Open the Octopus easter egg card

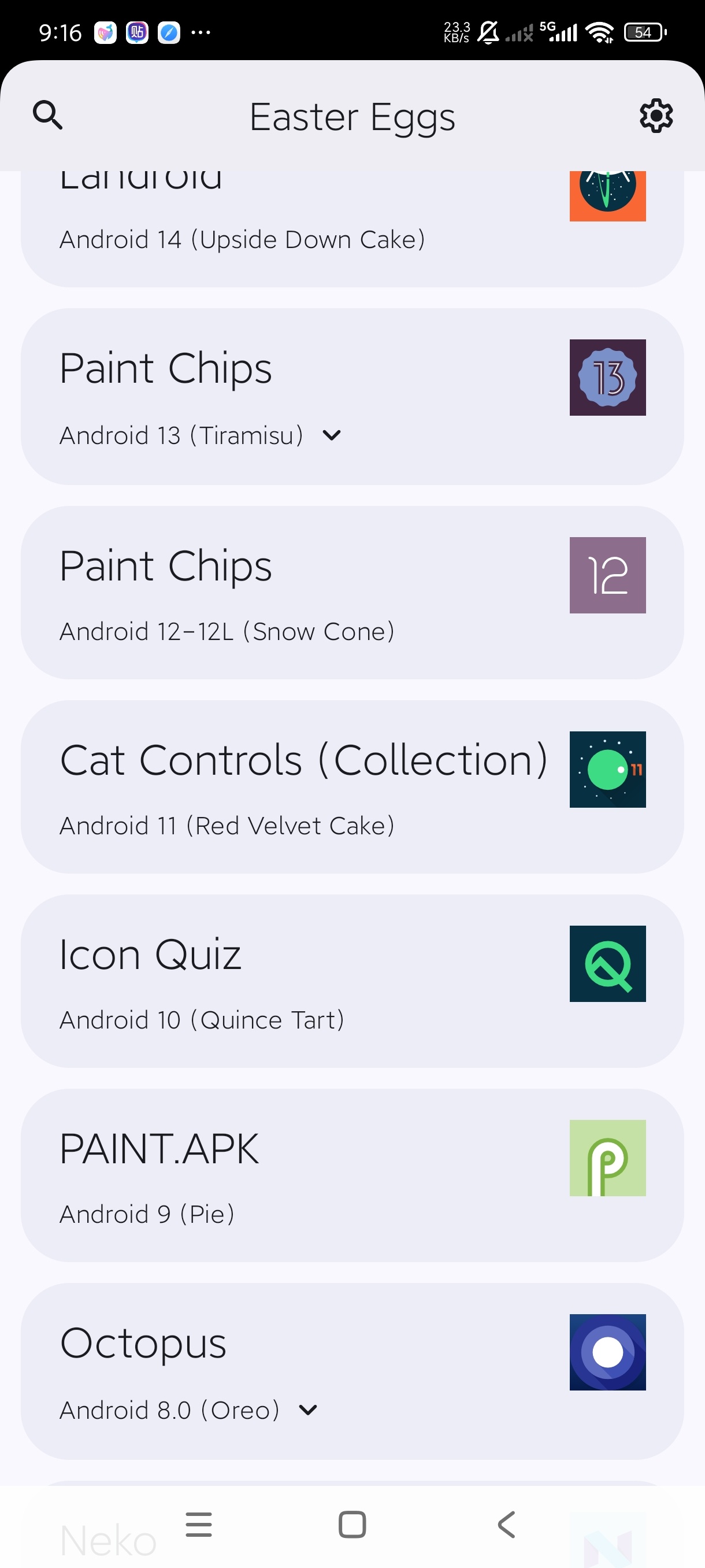coord(352,1371)
